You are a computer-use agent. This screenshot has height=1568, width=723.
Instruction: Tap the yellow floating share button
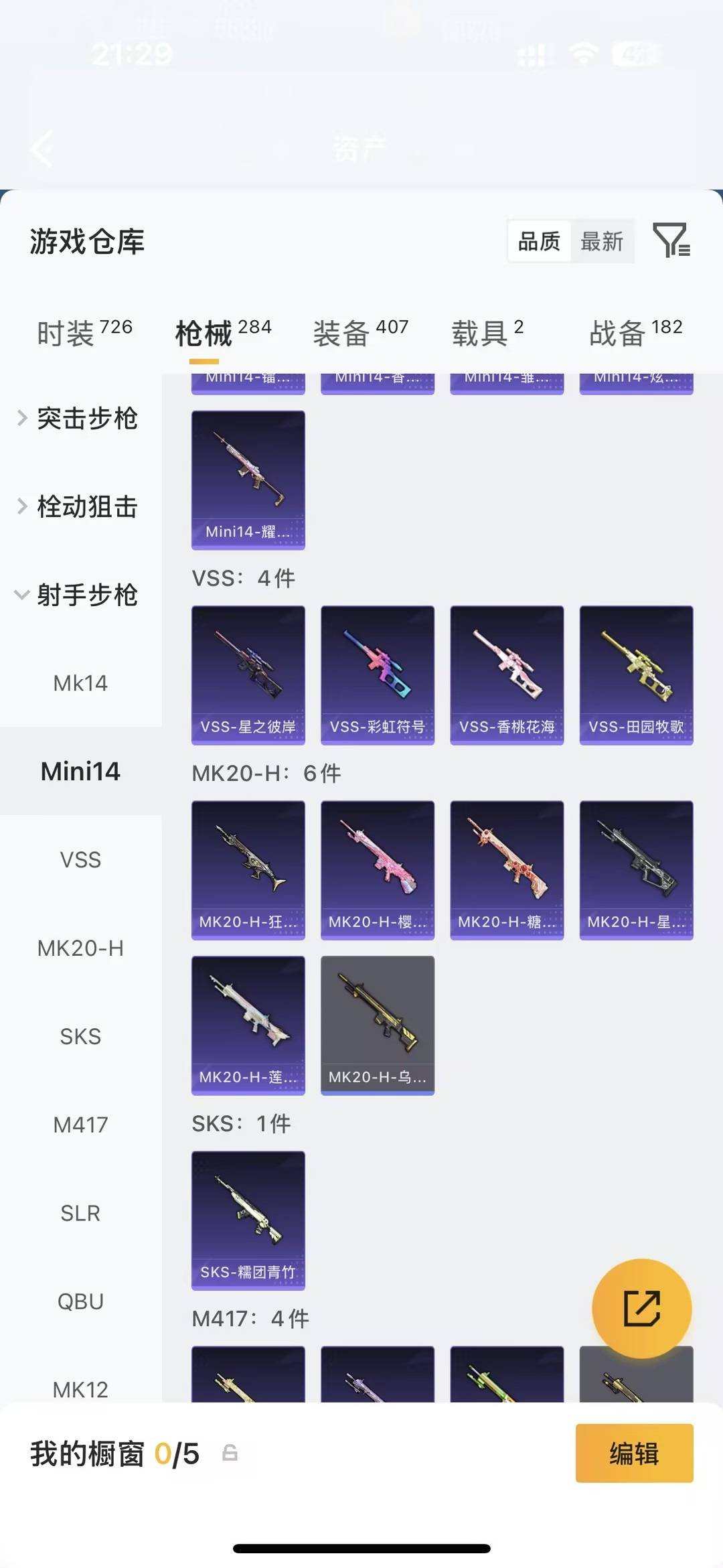coord(642,1308)
